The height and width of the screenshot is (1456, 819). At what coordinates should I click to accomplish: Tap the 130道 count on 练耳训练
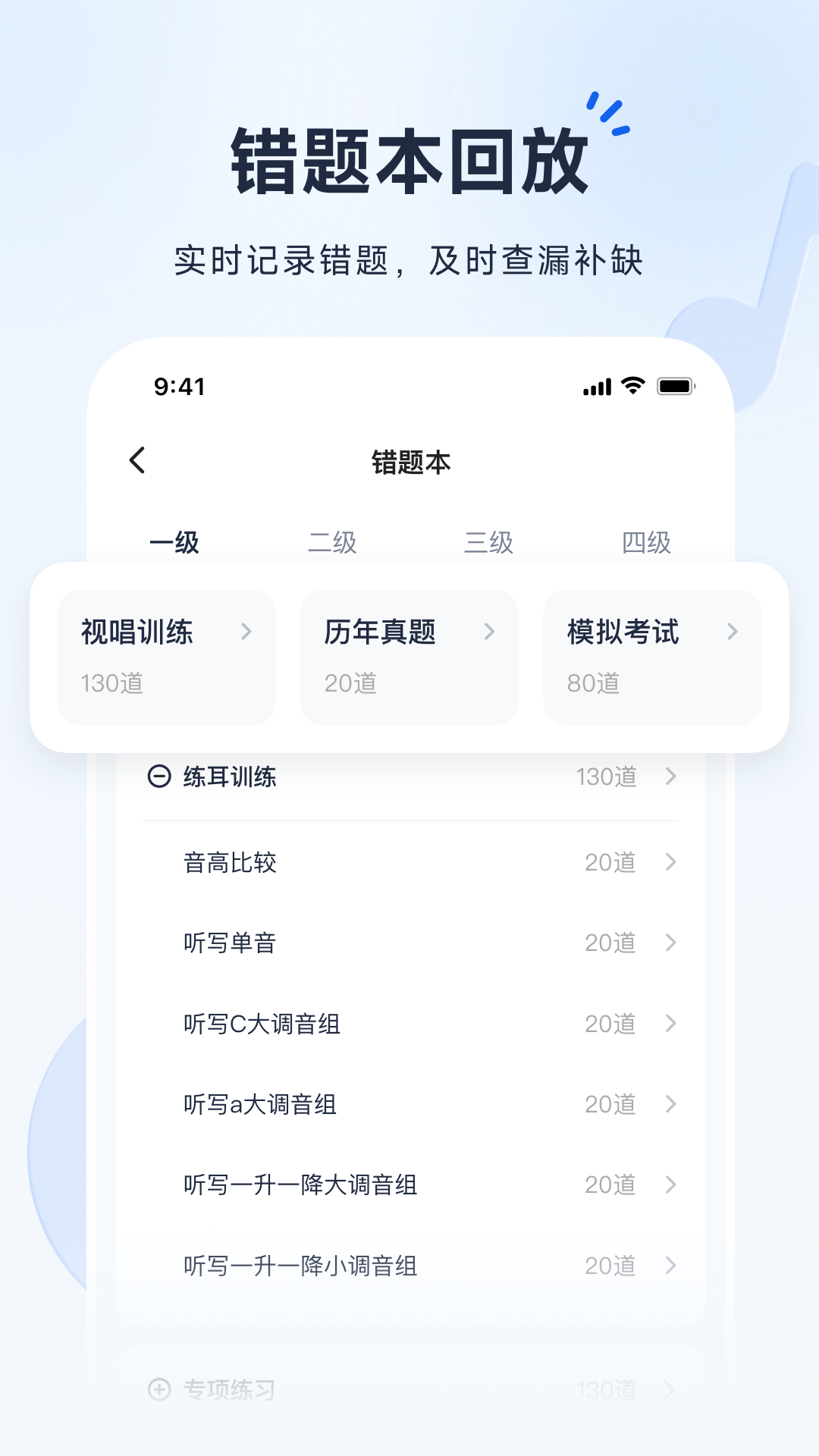[607, 776]
